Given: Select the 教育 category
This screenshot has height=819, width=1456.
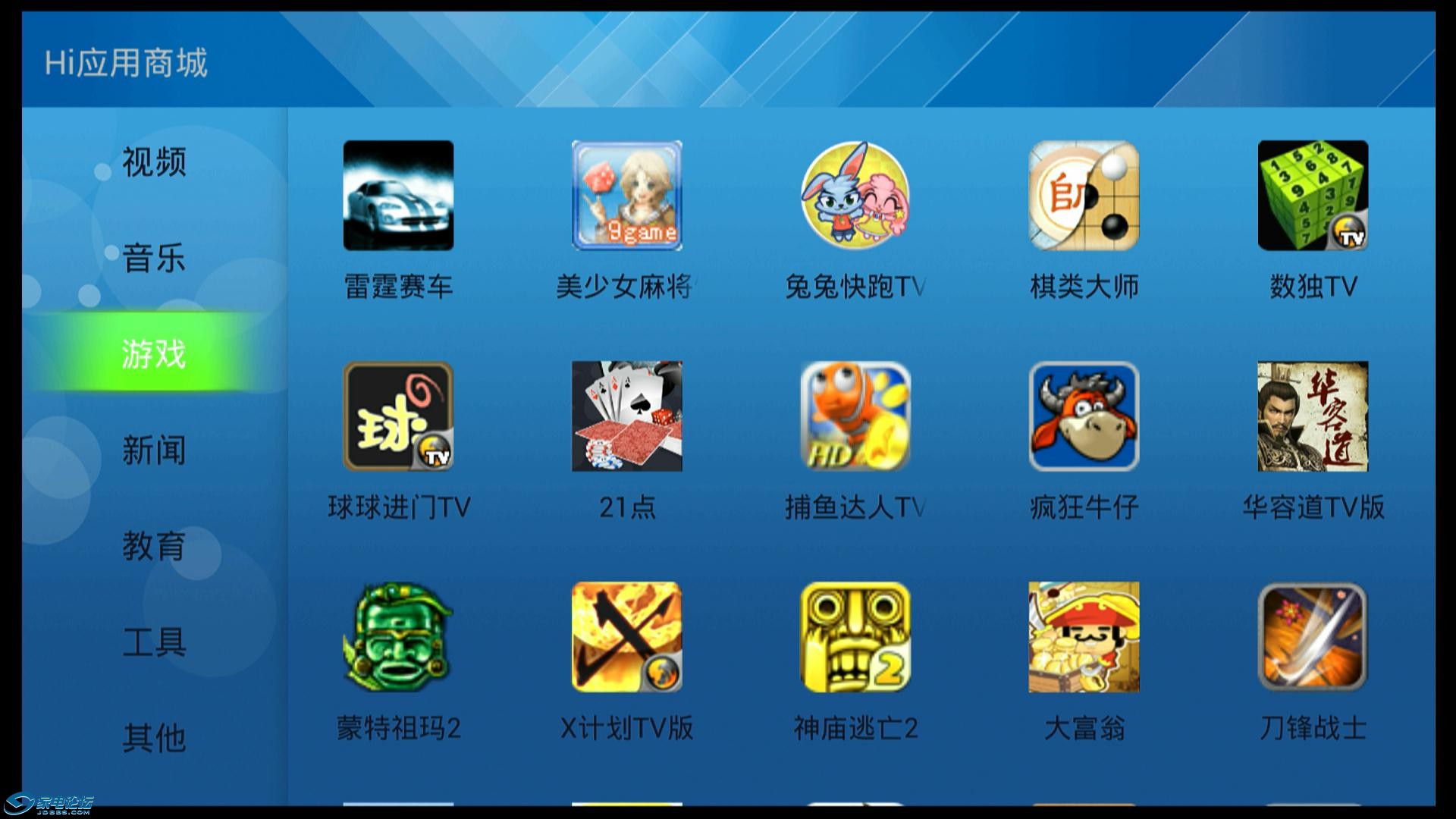Looking at the screenshot, I should pyautogui.click(x=154, y=546).
